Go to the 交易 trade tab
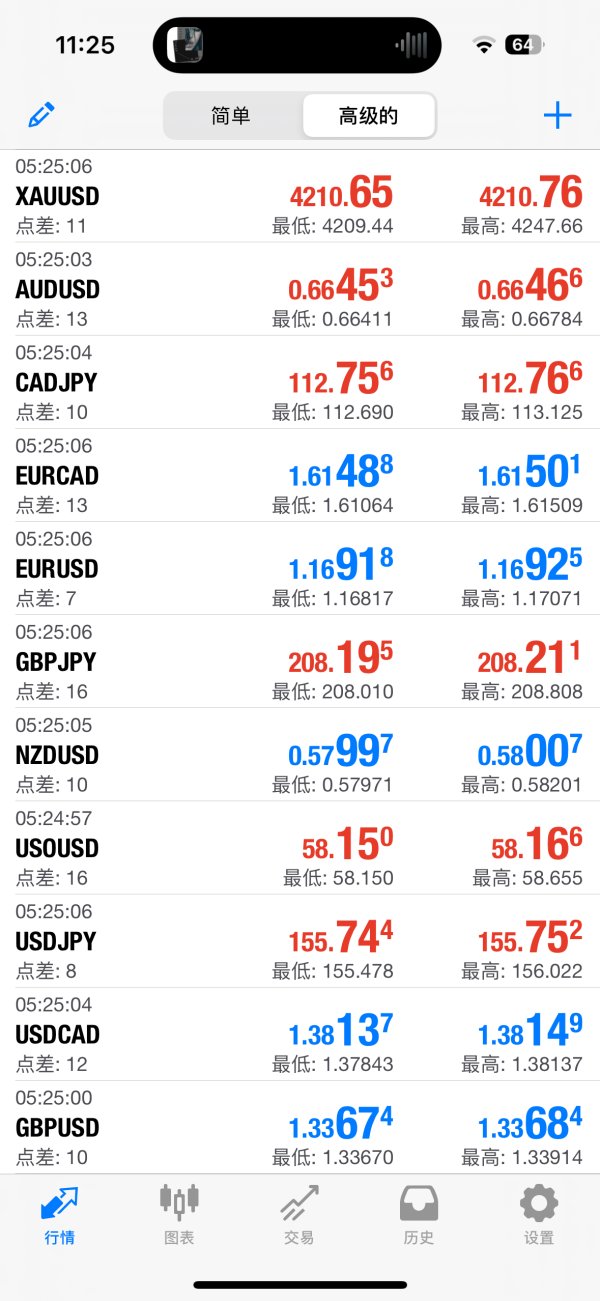The height and width of the screenshot is (1301, 600). 299,1214
